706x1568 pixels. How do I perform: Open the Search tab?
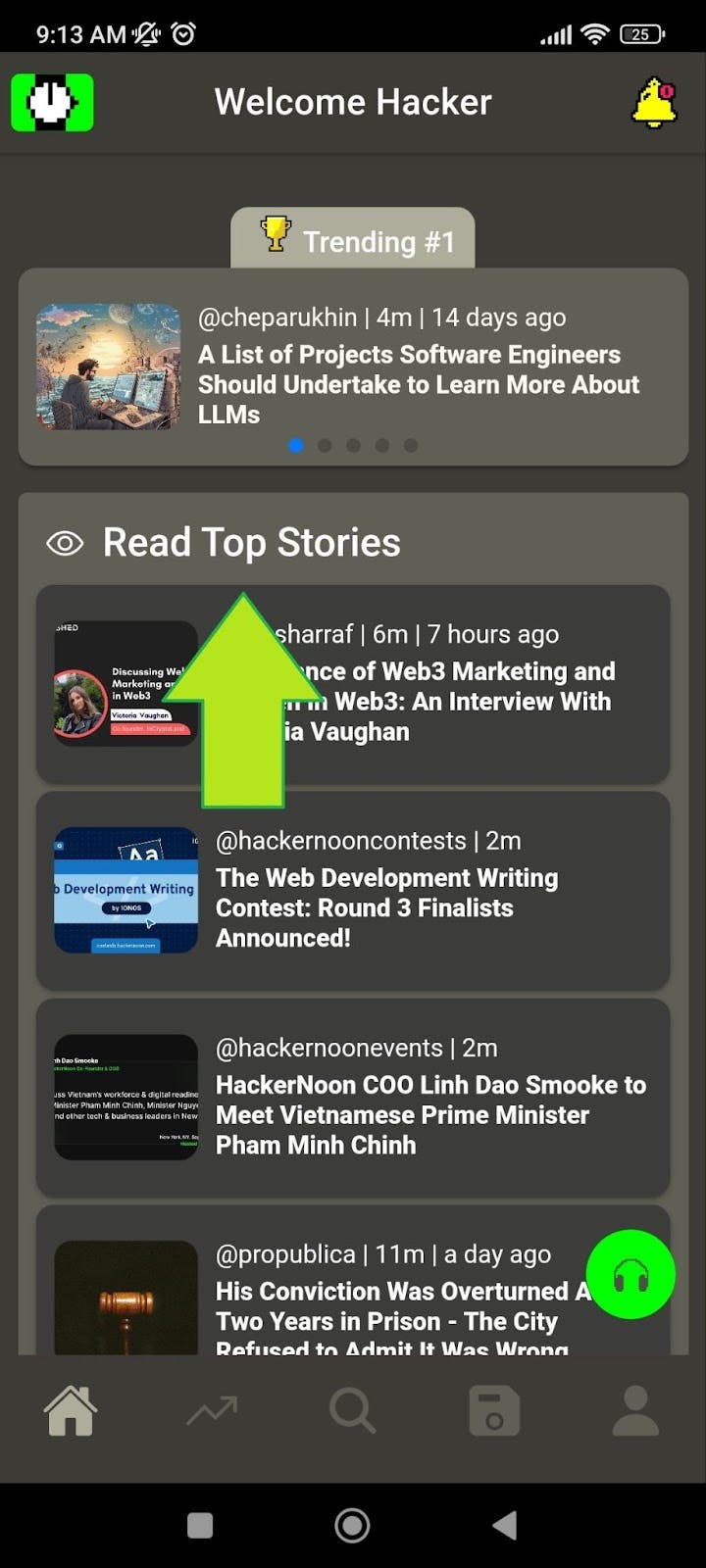point(352,1411)
